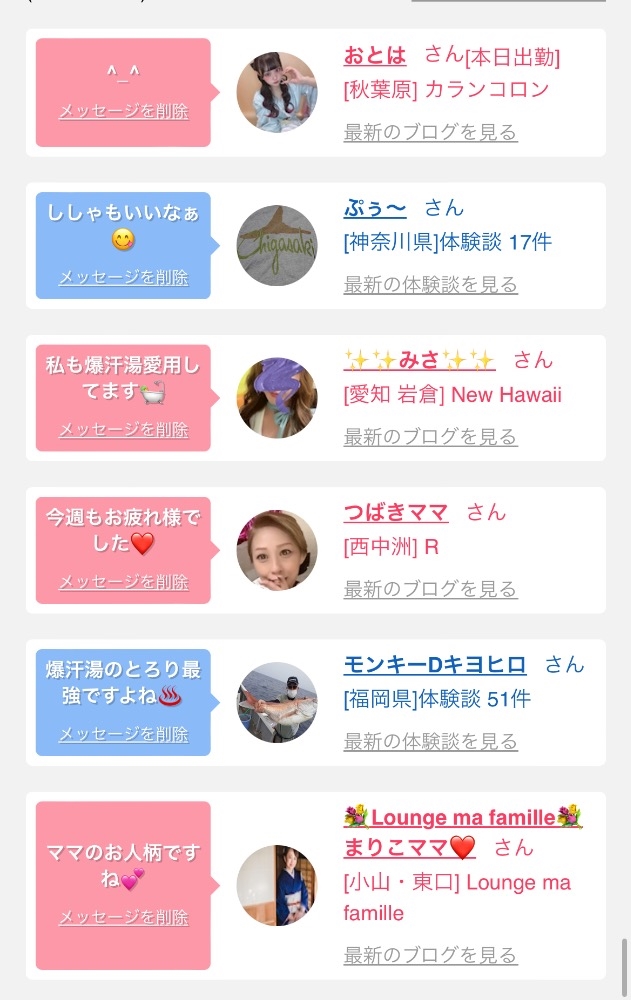This screenshot has height=1000, width=631.
Task: Tap つばきママ's profile photo
Action: click(277, 551)
